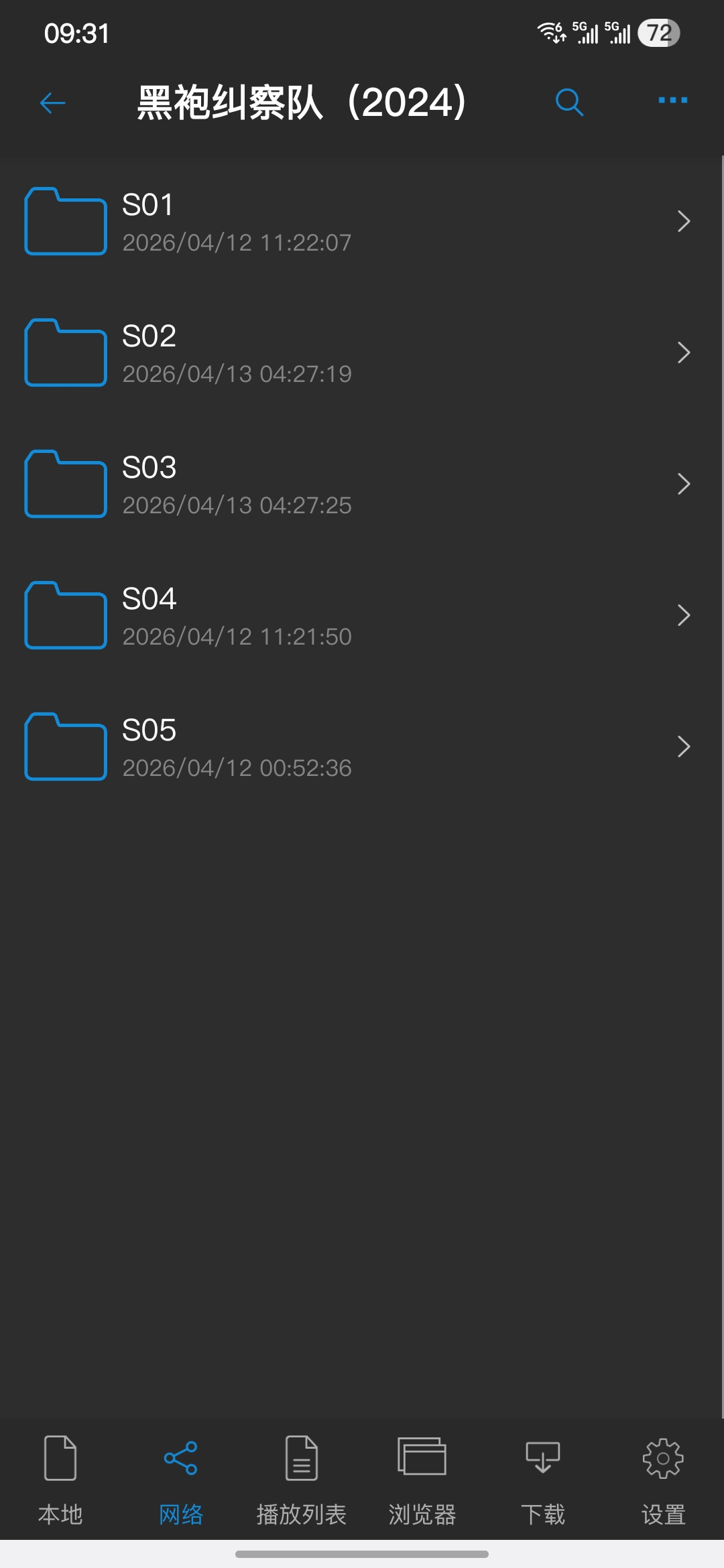Go to the 播放列表 tab
This screenshot has height=1568, width=724.
click(302, 1474)
